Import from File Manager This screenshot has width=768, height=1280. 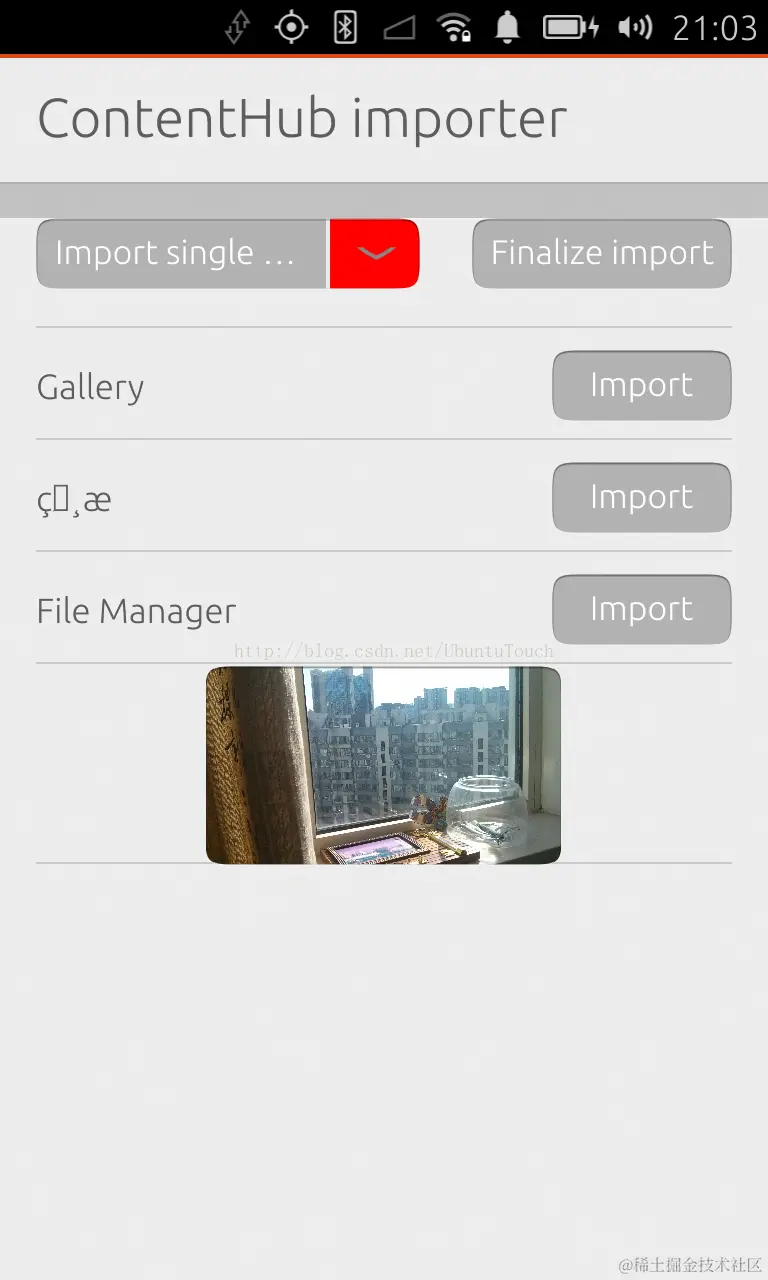[x=641, y=610]
